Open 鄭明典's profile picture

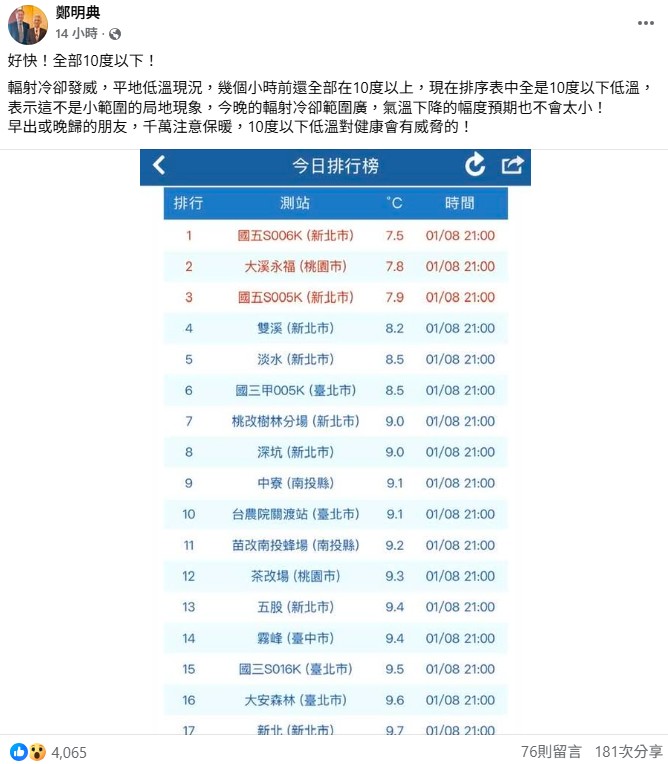point(28,24)
